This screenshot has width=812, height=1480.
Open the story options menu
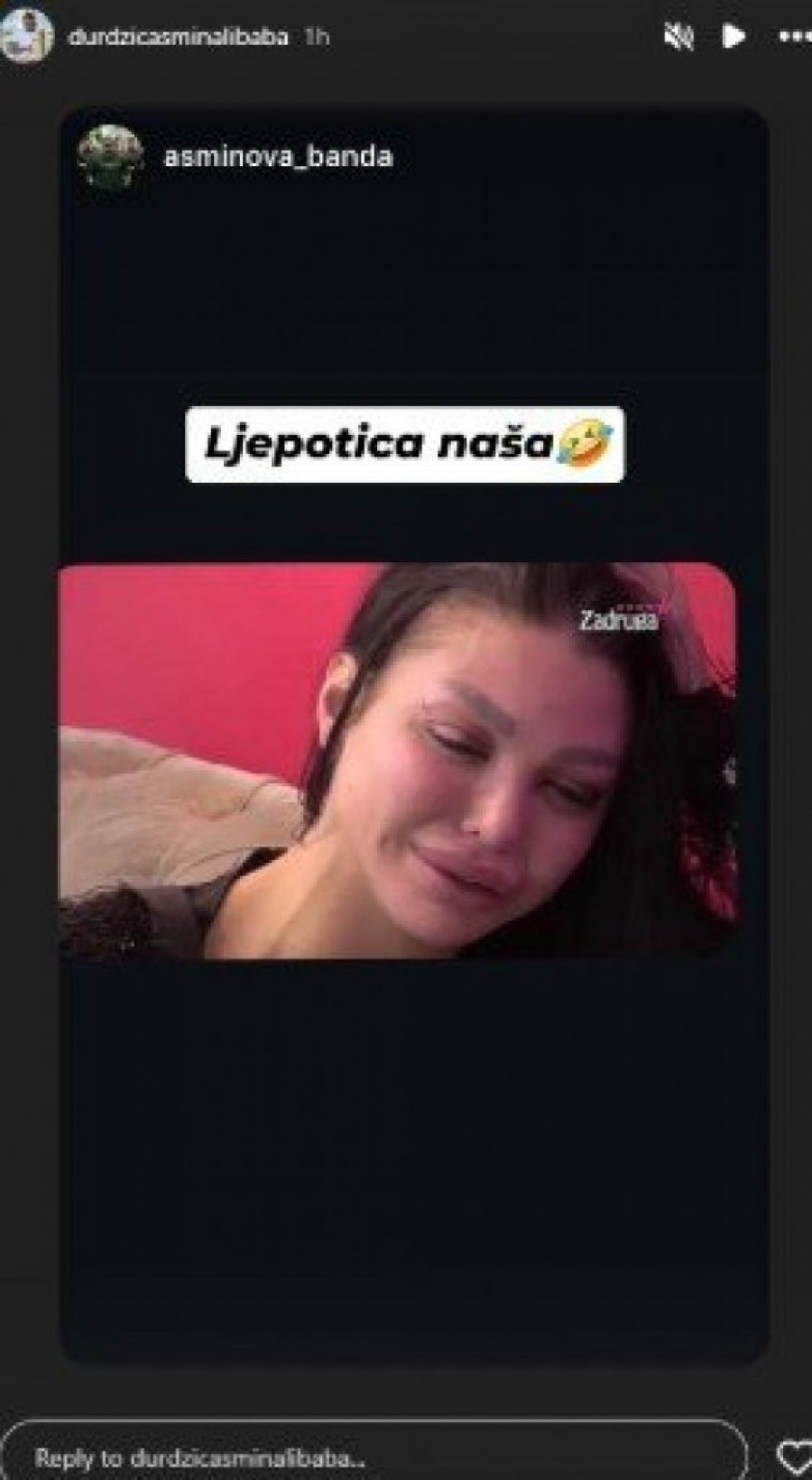(793, 37)
